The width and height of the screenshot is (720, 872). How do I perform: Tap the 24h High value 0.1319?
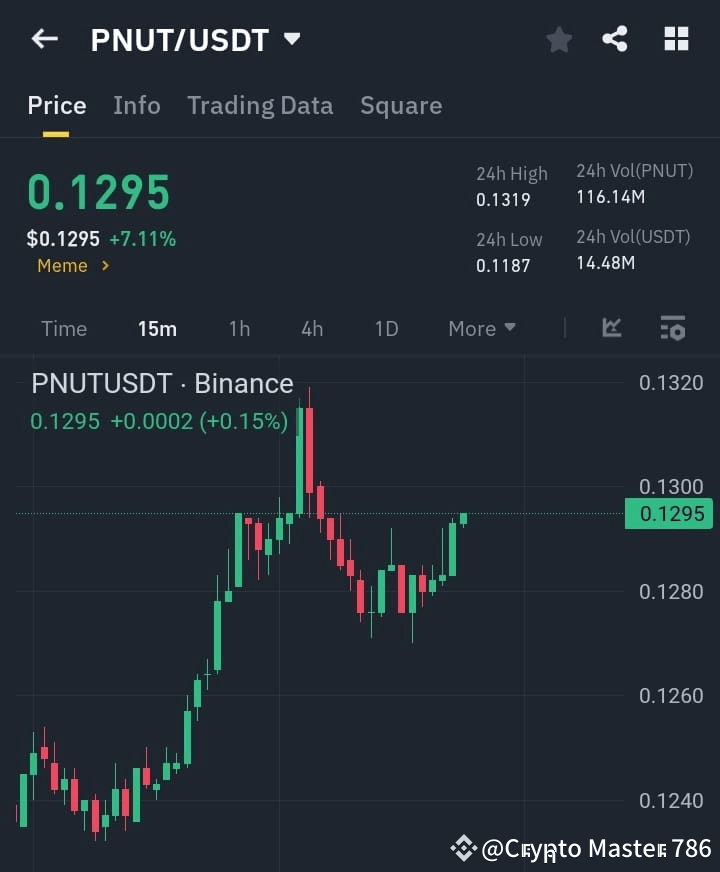pos(503,200)
